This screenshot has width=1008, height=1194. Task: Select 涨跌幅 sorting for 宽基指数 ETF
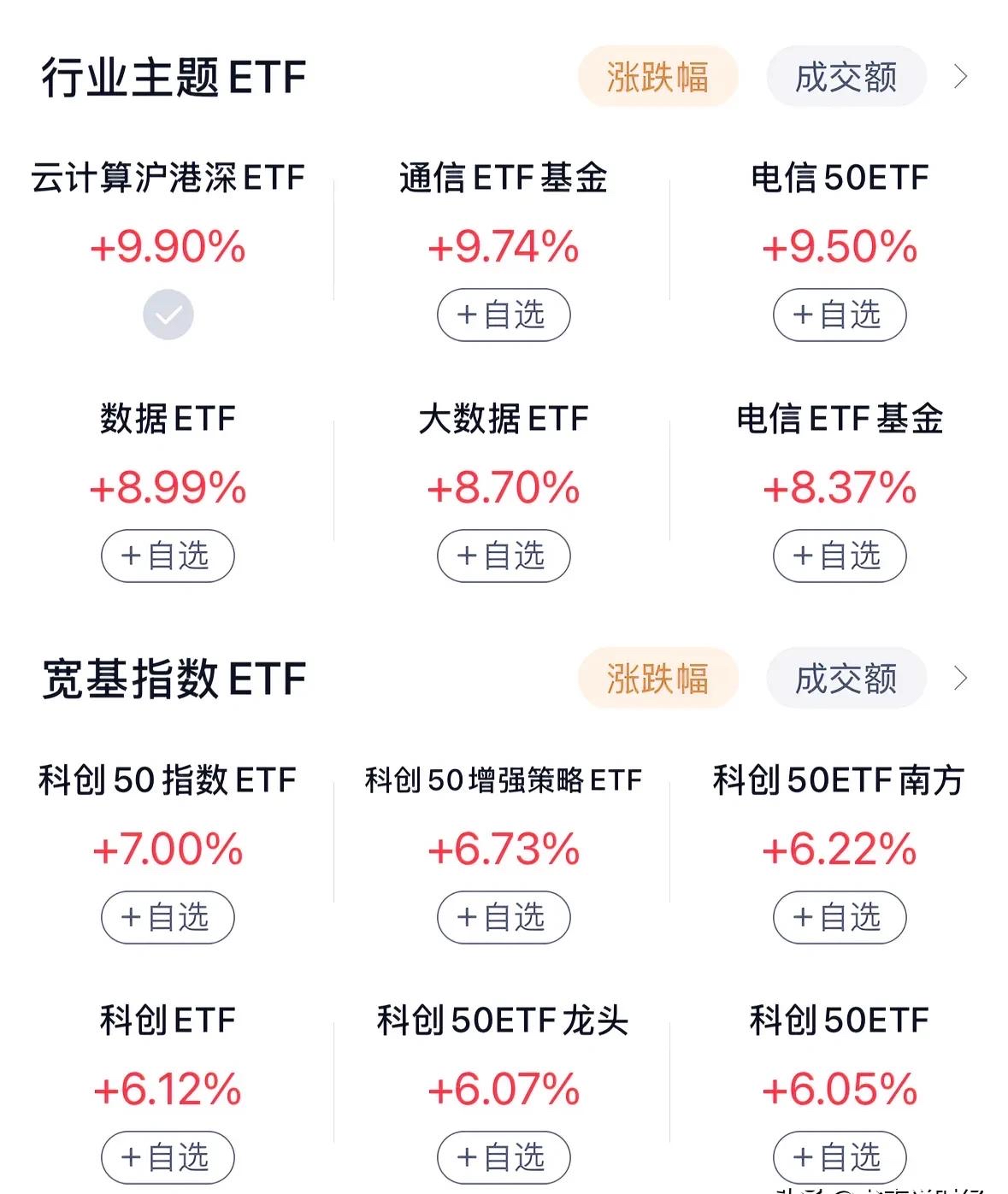(x=657, y=678)
